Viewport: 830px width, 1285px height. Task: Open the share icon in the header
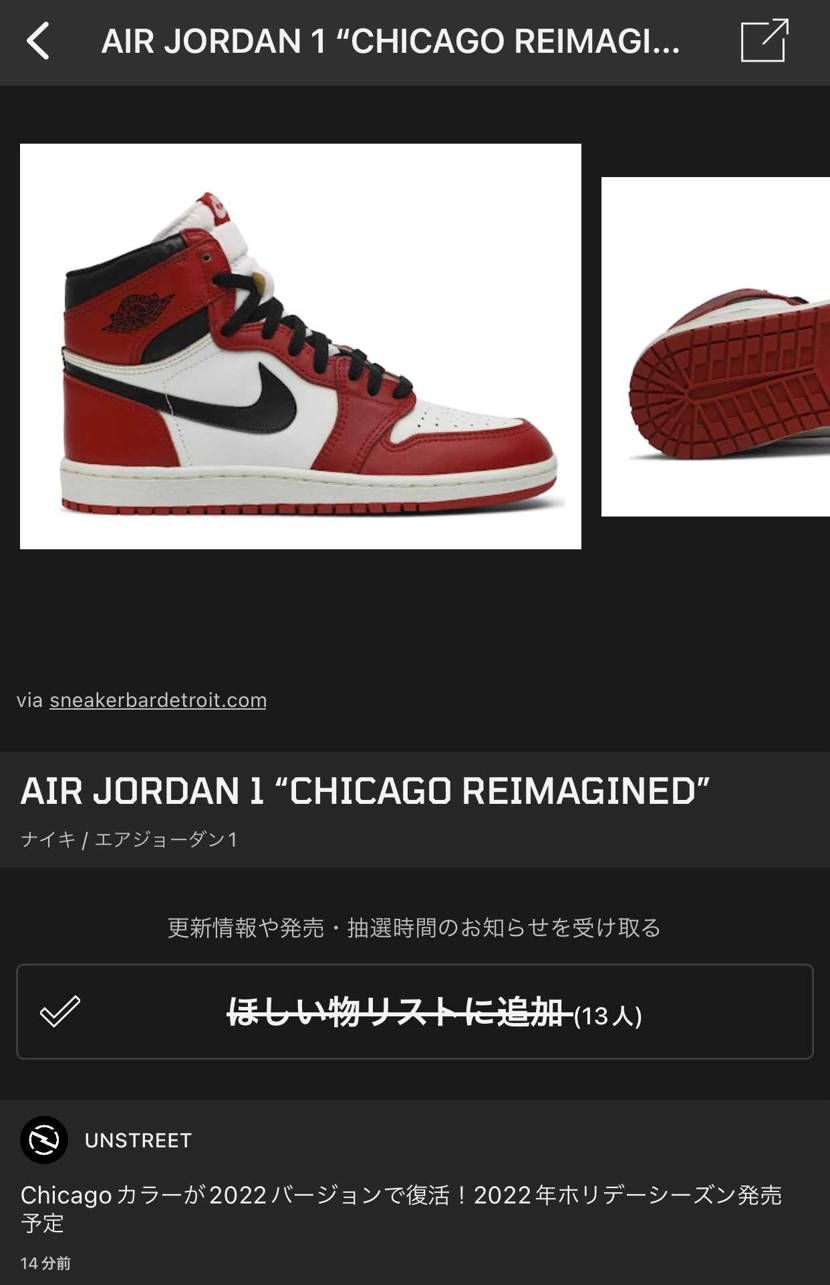(x=764, y=42)
